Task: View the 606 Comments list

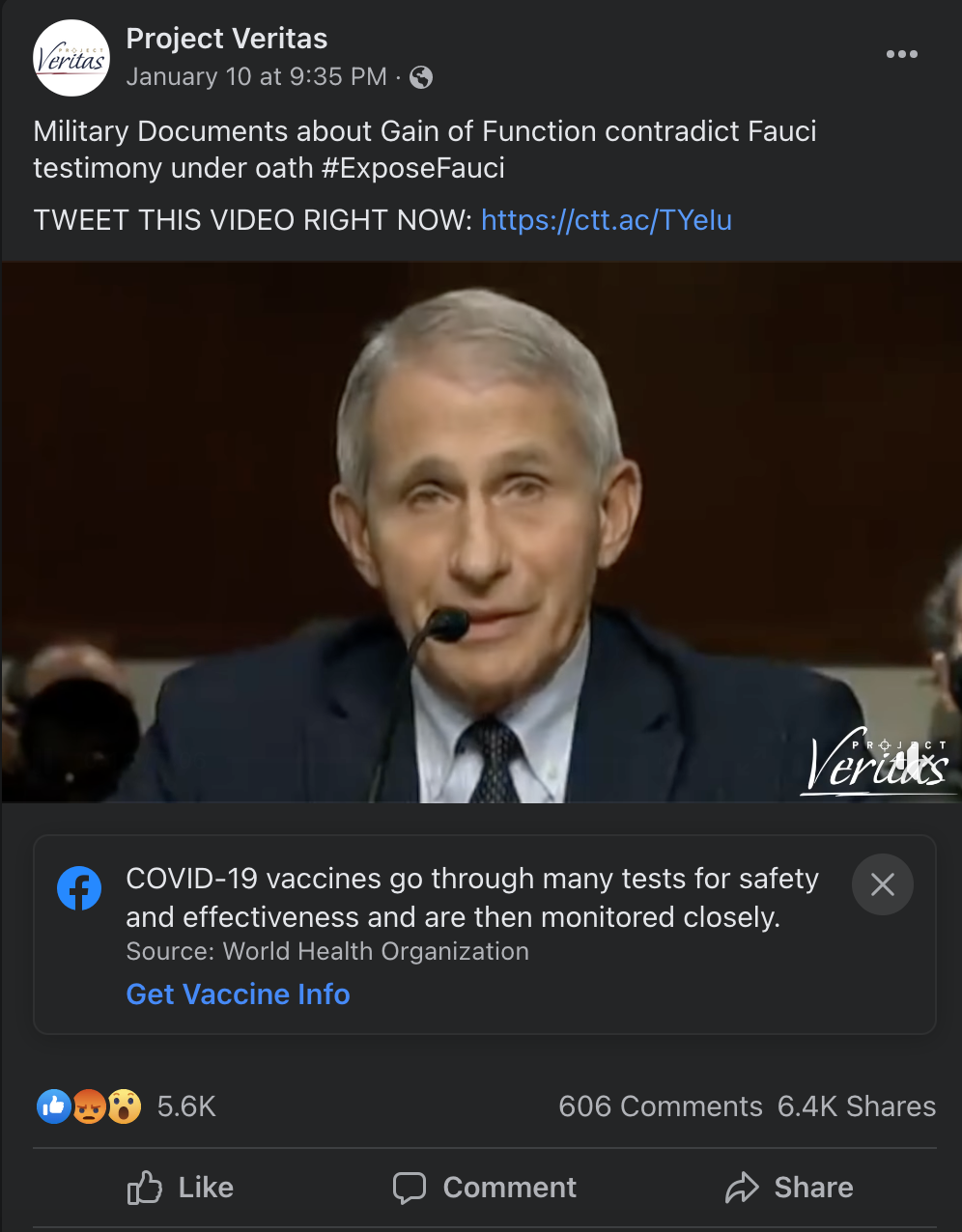Action: coord(660,1106)
